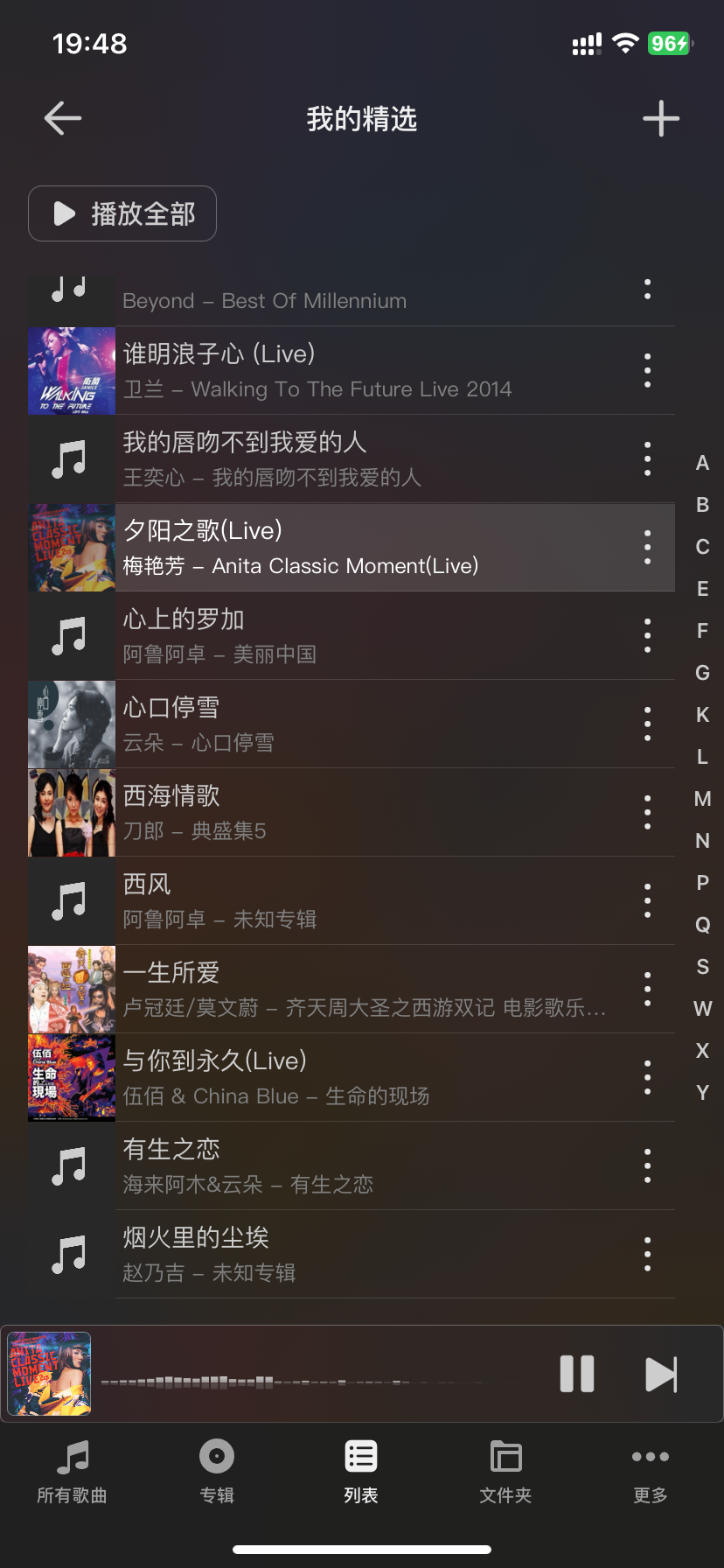Tap 播放全部 to play all songs
Viewport: 724px width, 1568px height.
pos(122,213)
